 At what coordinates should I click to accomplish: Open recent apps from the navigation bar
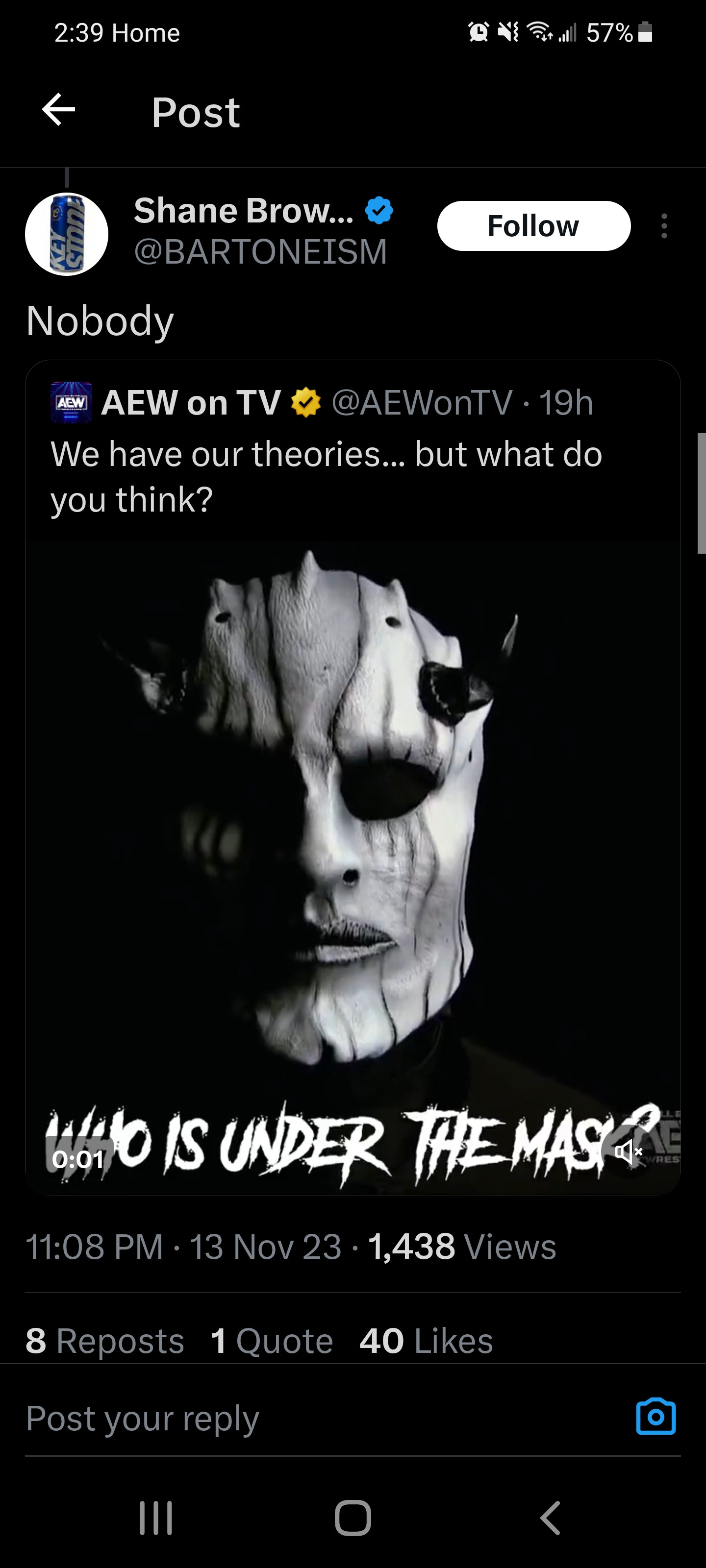[156, 1518]
